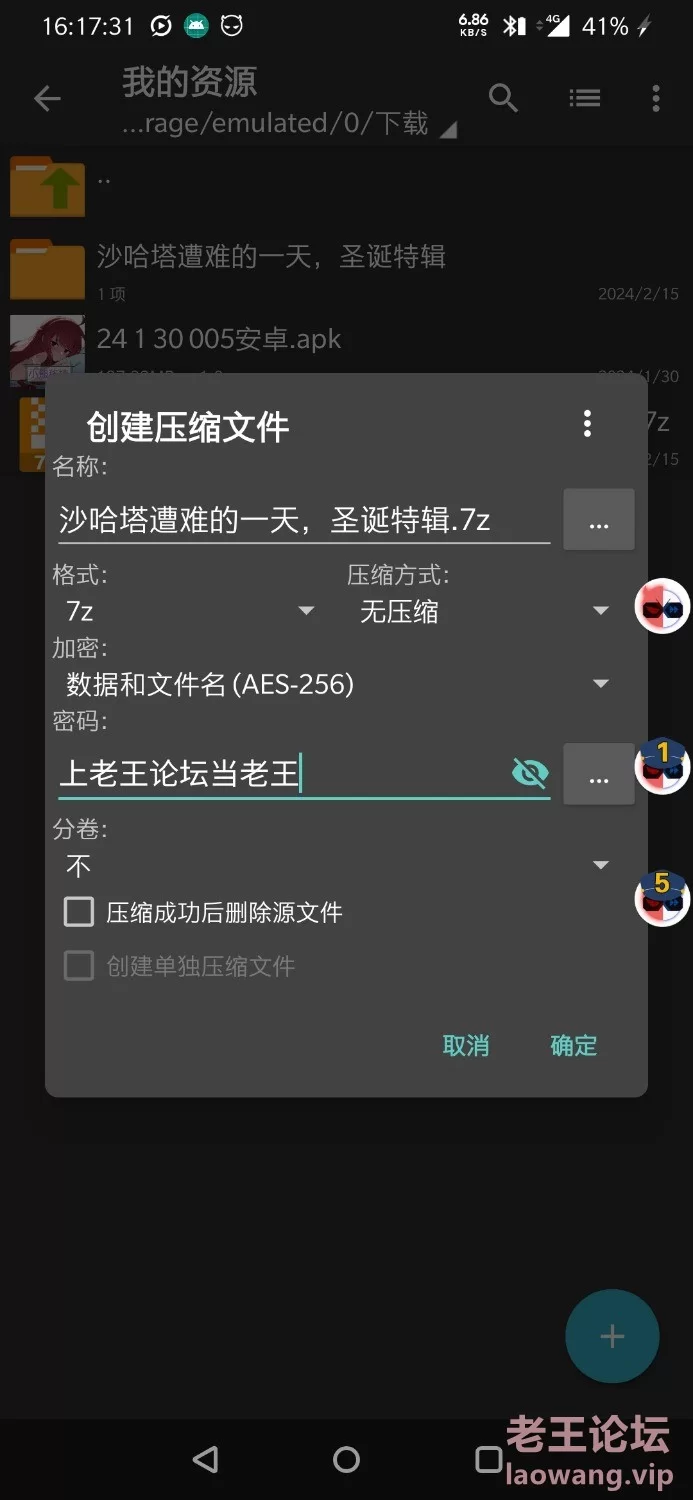
Task: Toggle password visibility eye icon
Action: pyautogui.click(x=529, y=772)
